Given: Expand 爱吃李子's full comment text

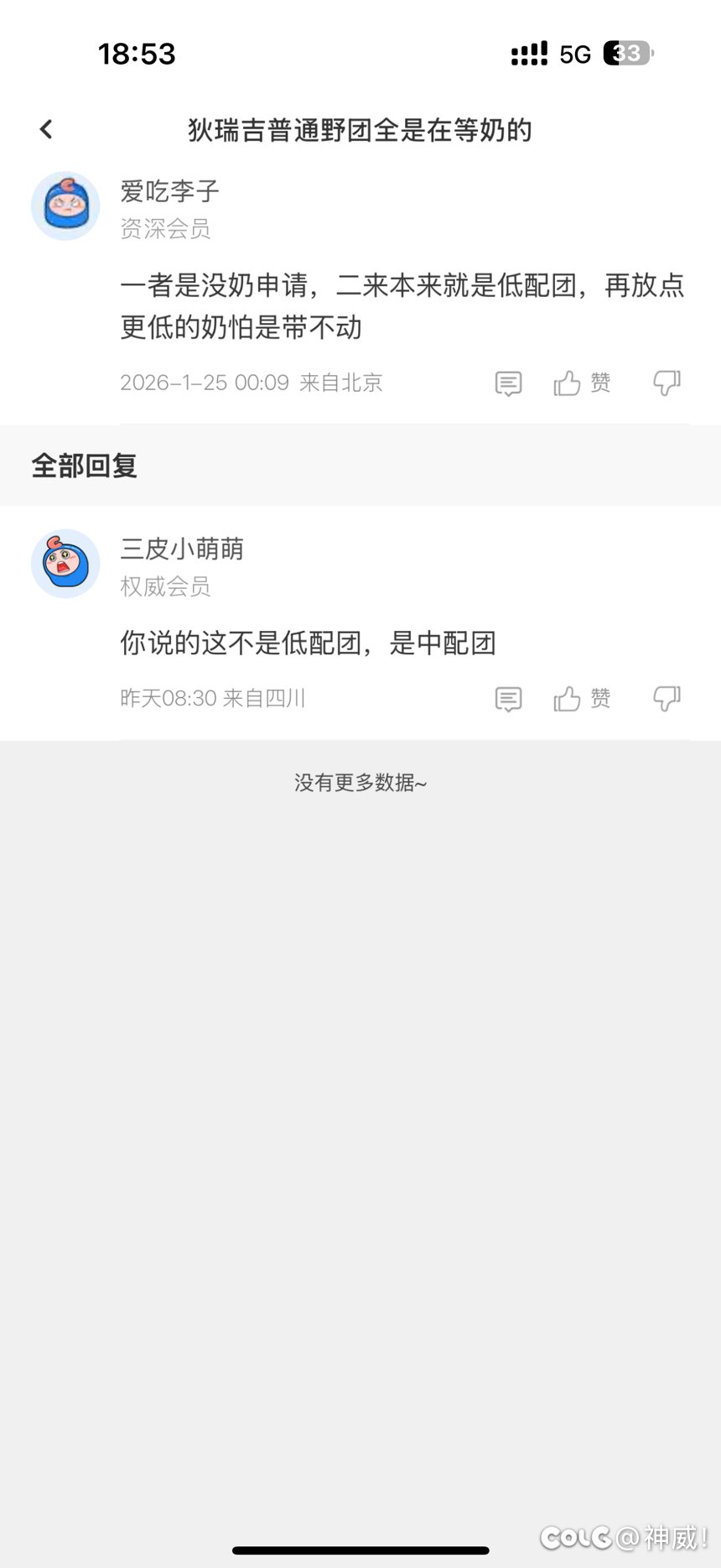Looking at the screenshot, I should (x=403, y=306).
